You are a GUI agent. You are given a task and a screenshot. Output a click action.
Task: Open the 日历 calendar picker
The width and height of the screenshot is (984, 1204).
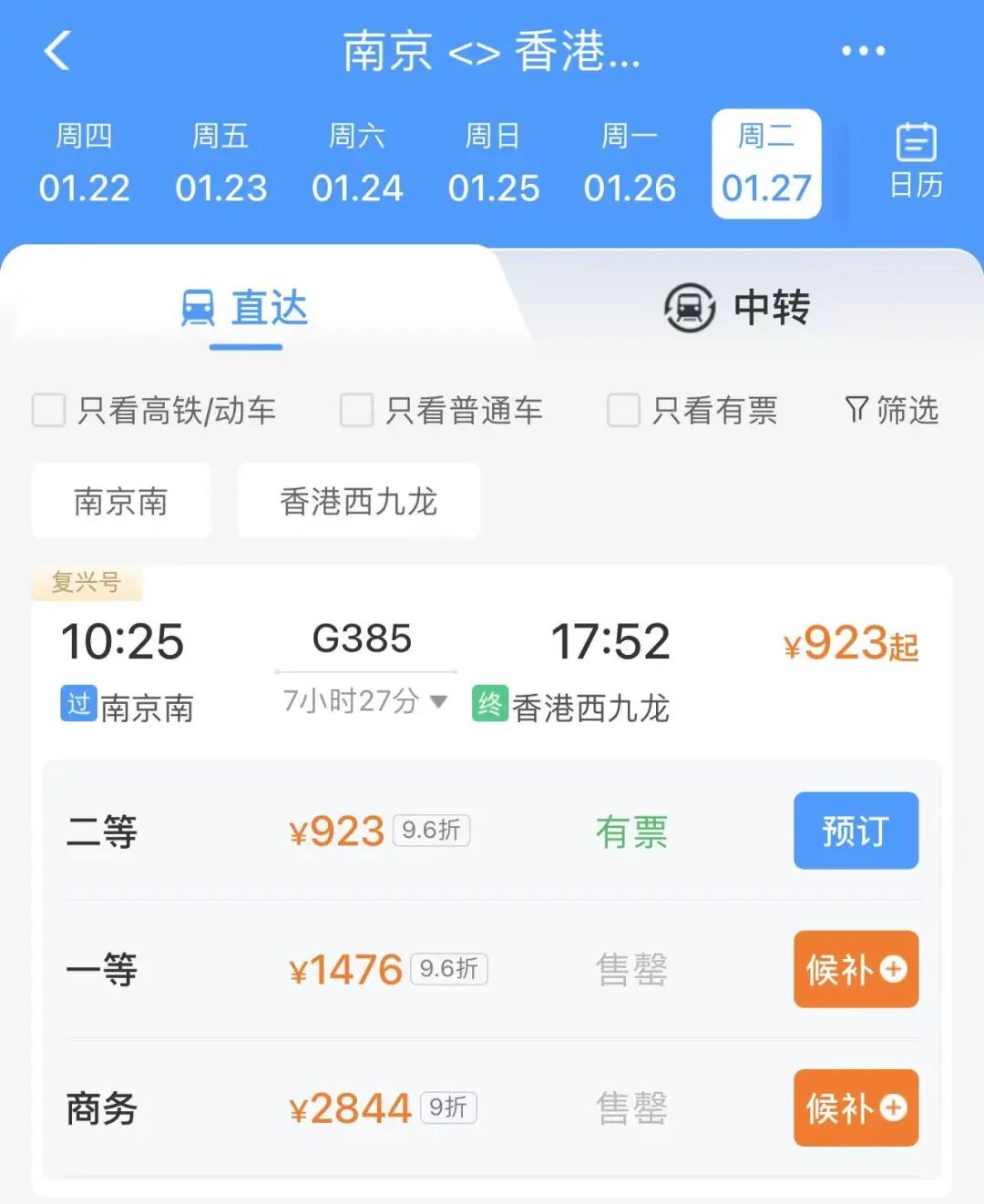(x=916, y=161)
